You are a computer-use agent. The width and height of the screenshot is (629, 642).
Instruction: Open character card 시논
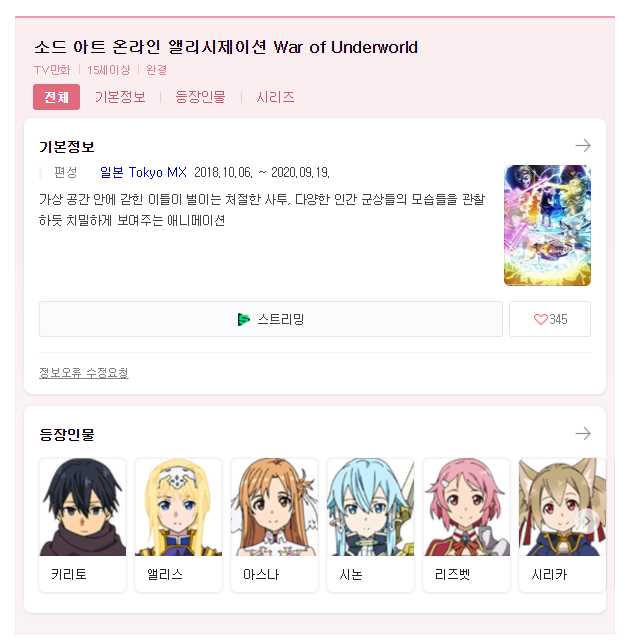[x=370, y=523]
